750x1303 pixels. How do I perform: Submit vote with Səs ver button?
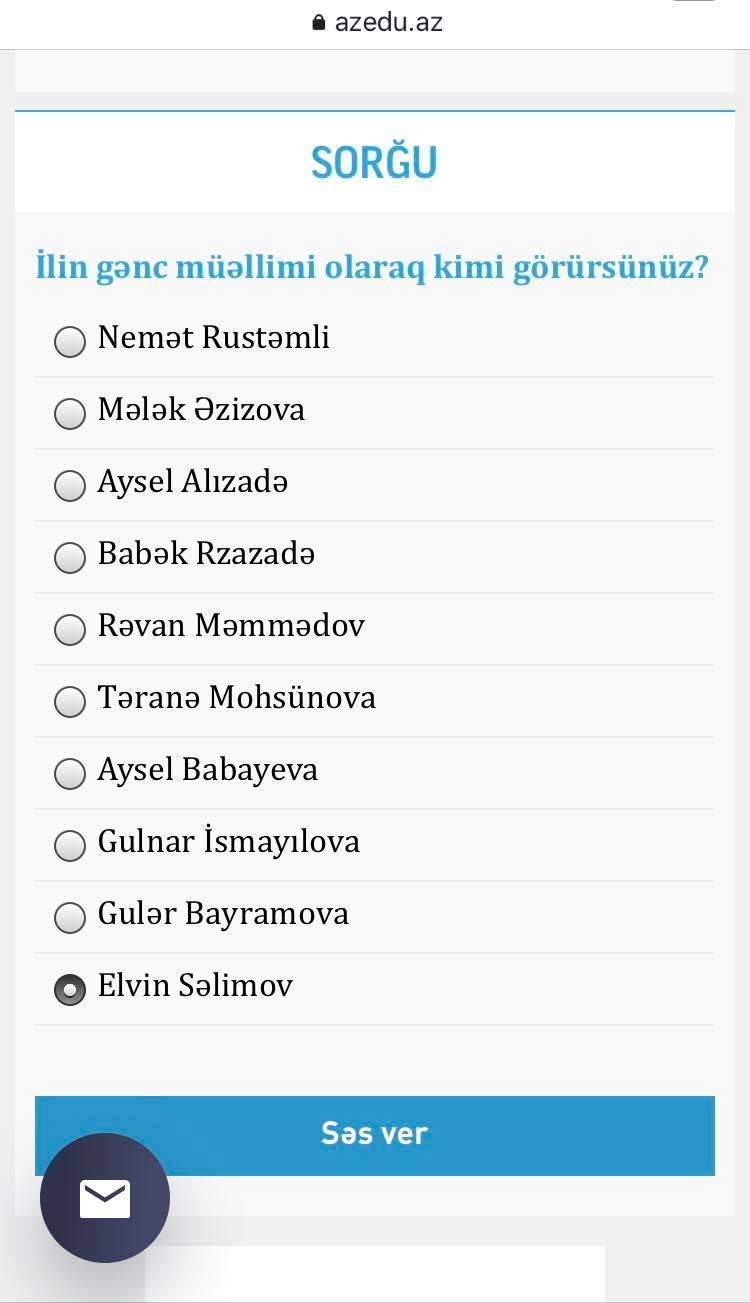(375, 1135)
